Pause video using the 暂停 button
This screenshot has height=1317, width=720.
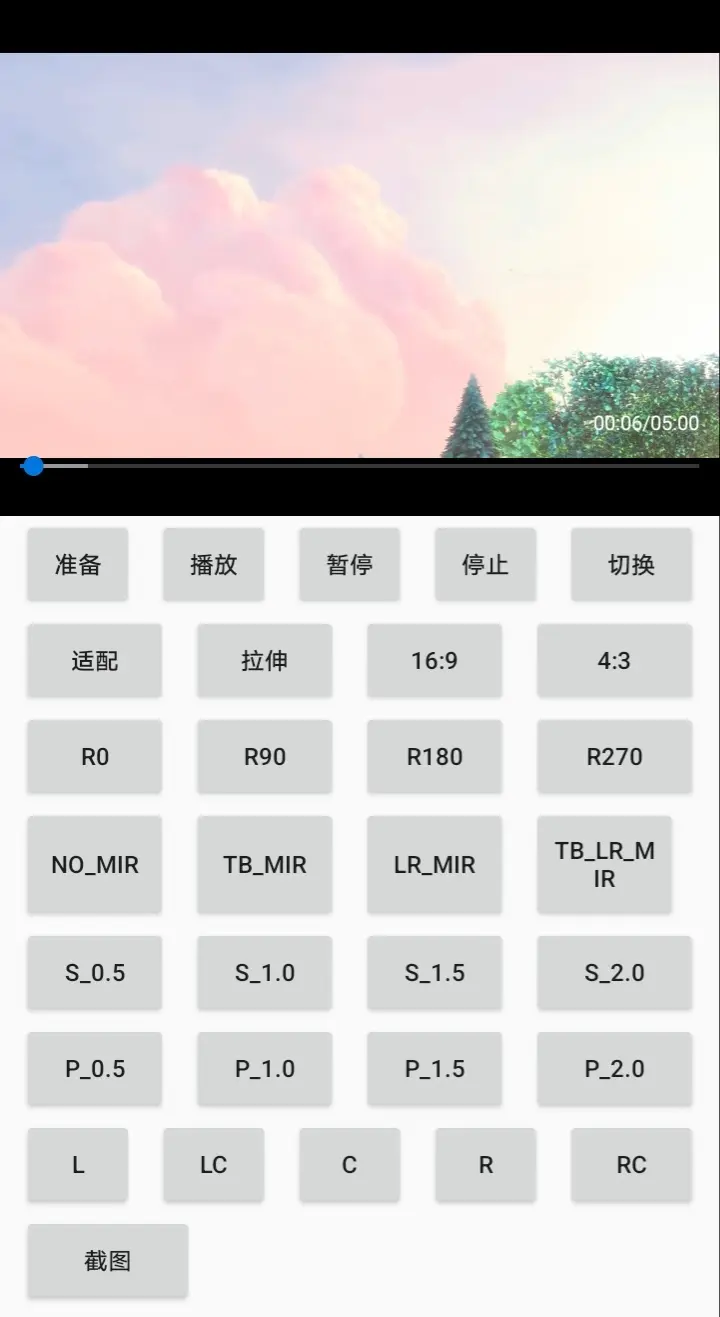[349, 564]
